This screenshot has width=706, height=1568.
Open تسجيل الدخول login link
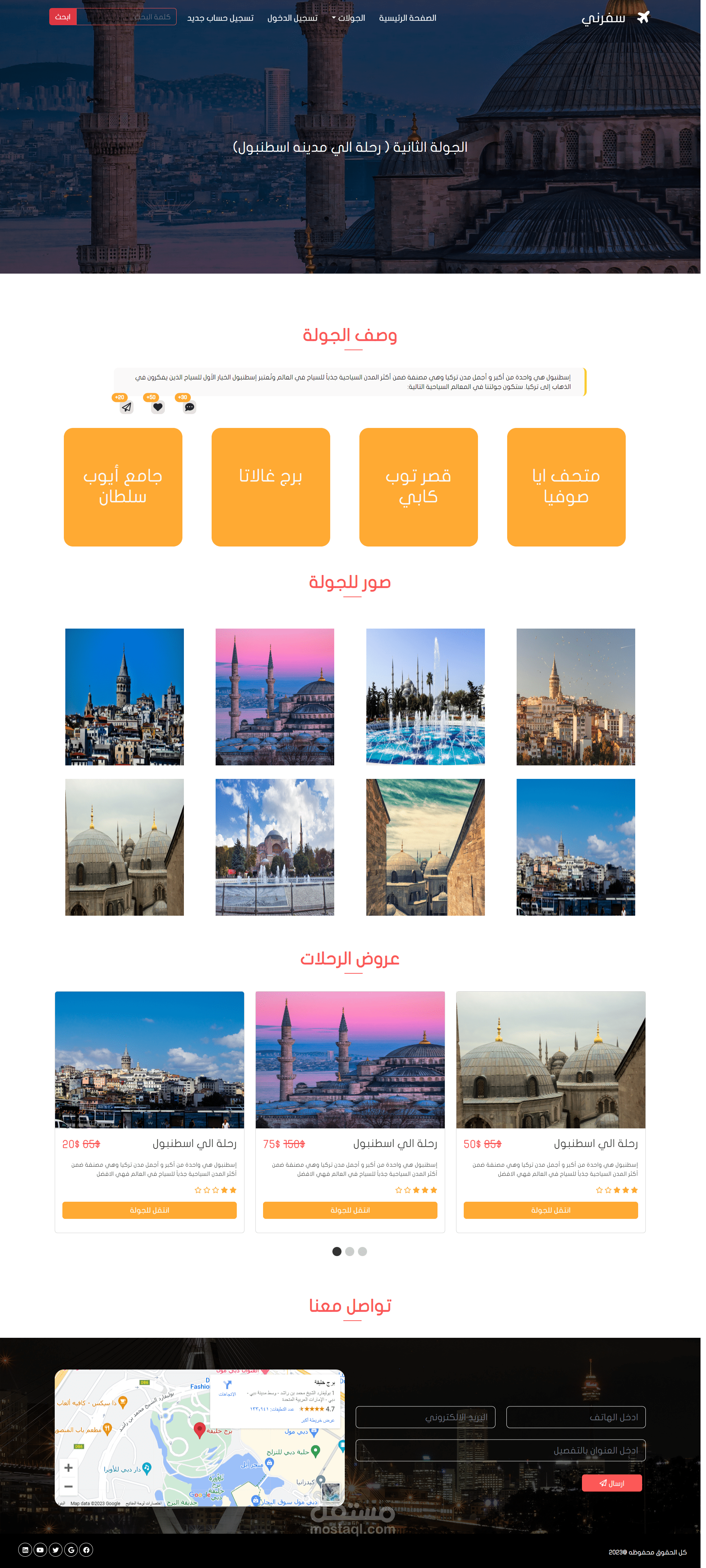292,18
